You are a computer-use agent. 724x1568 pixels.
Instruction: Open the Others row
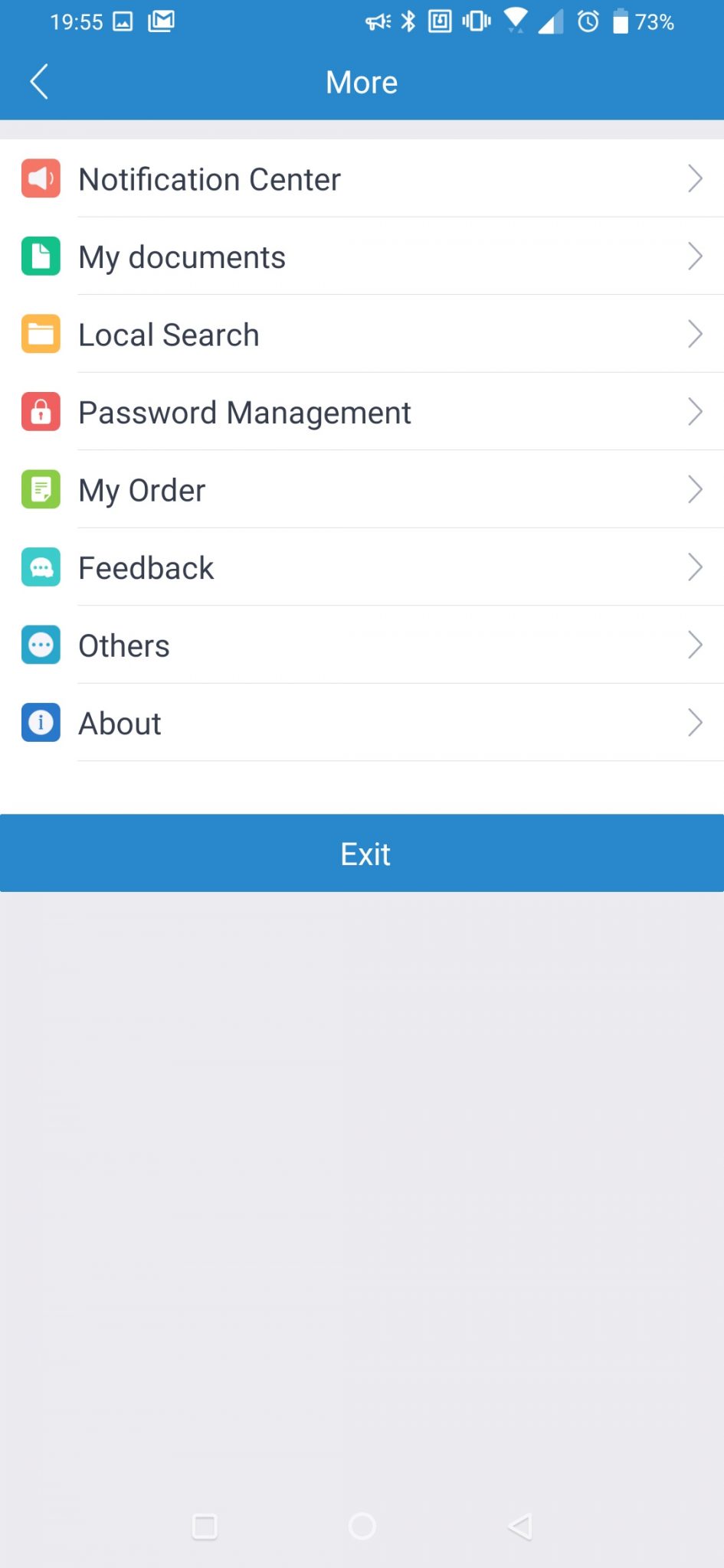click(x=362, y=645)
